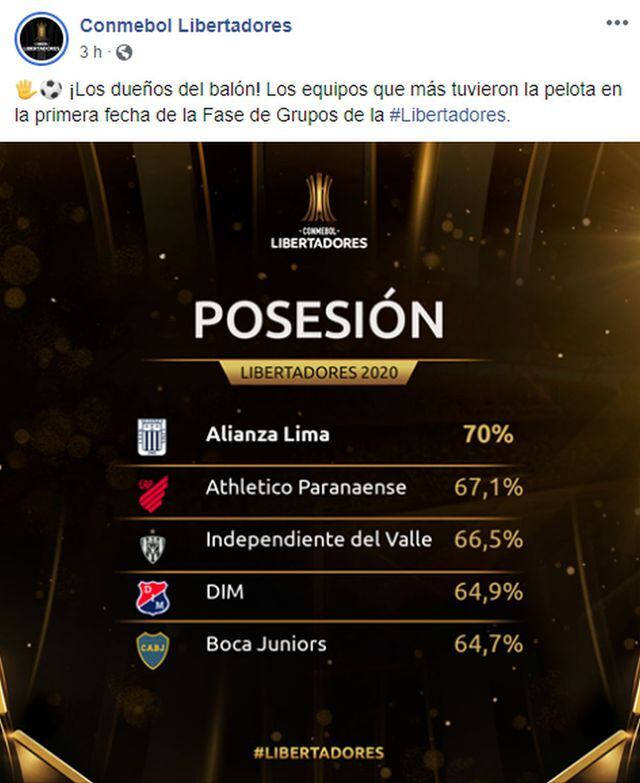640x783 pixels.
Task: Open the Posesión infographic image
Action: (320, 460)
